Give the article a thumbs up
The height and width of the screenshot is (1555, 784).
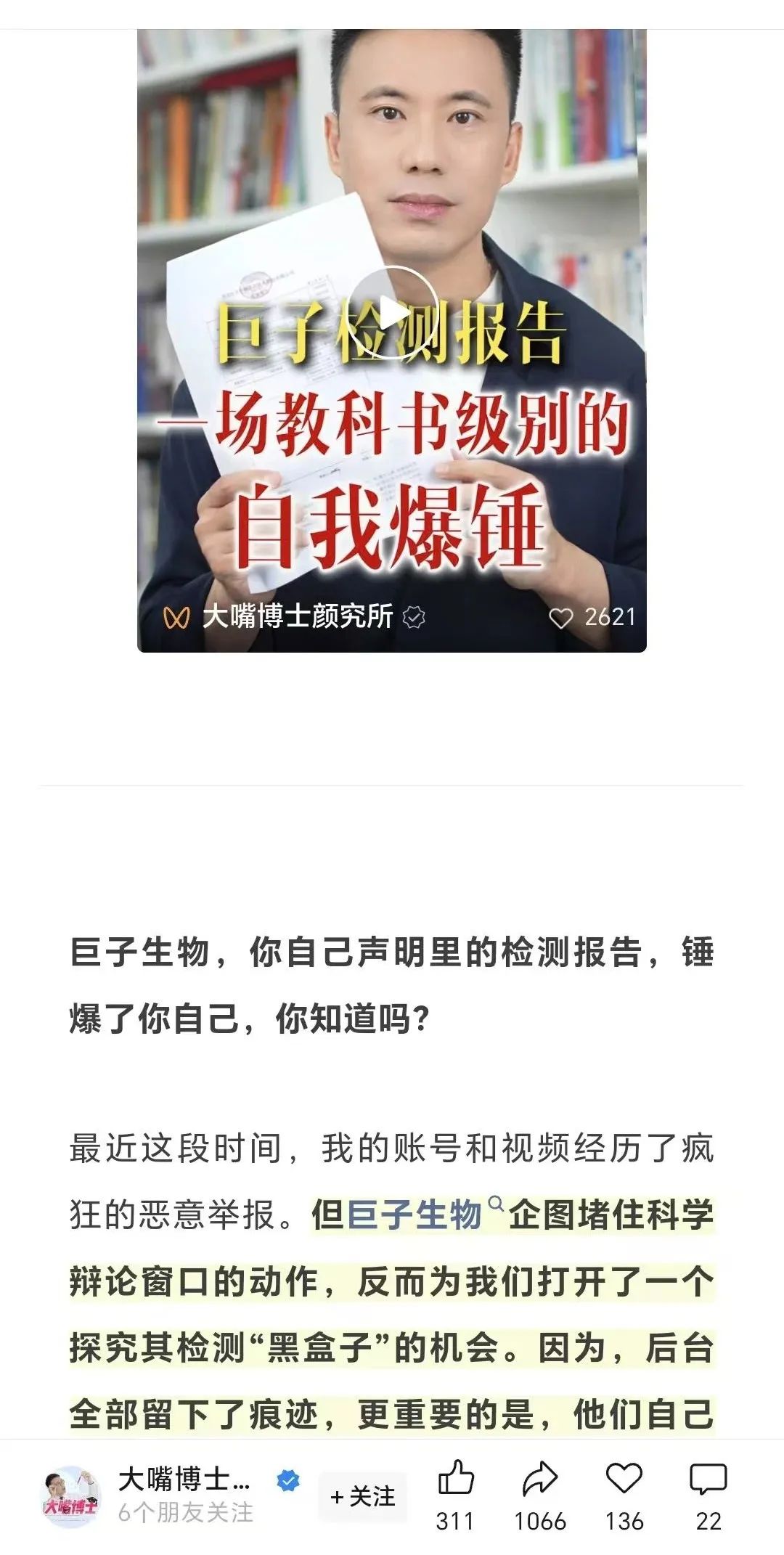tap(455, 1480)
